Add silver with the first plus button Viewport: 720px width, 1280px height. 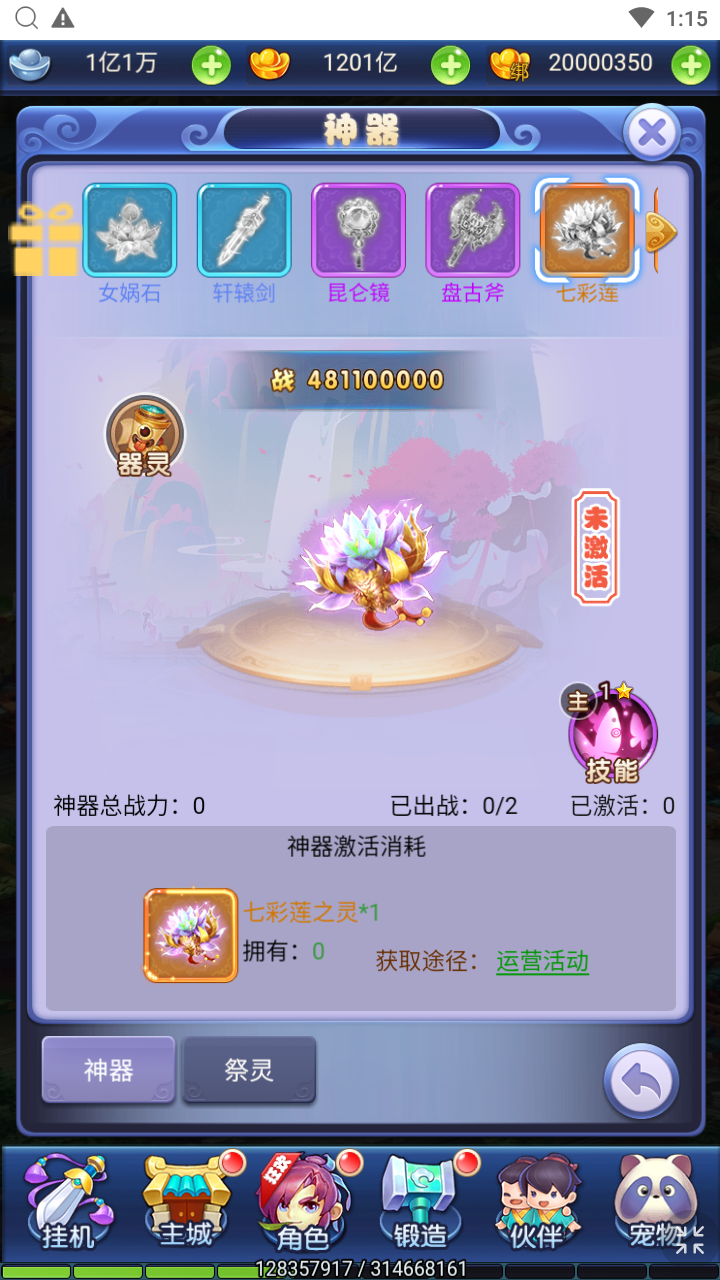point(211,65)
